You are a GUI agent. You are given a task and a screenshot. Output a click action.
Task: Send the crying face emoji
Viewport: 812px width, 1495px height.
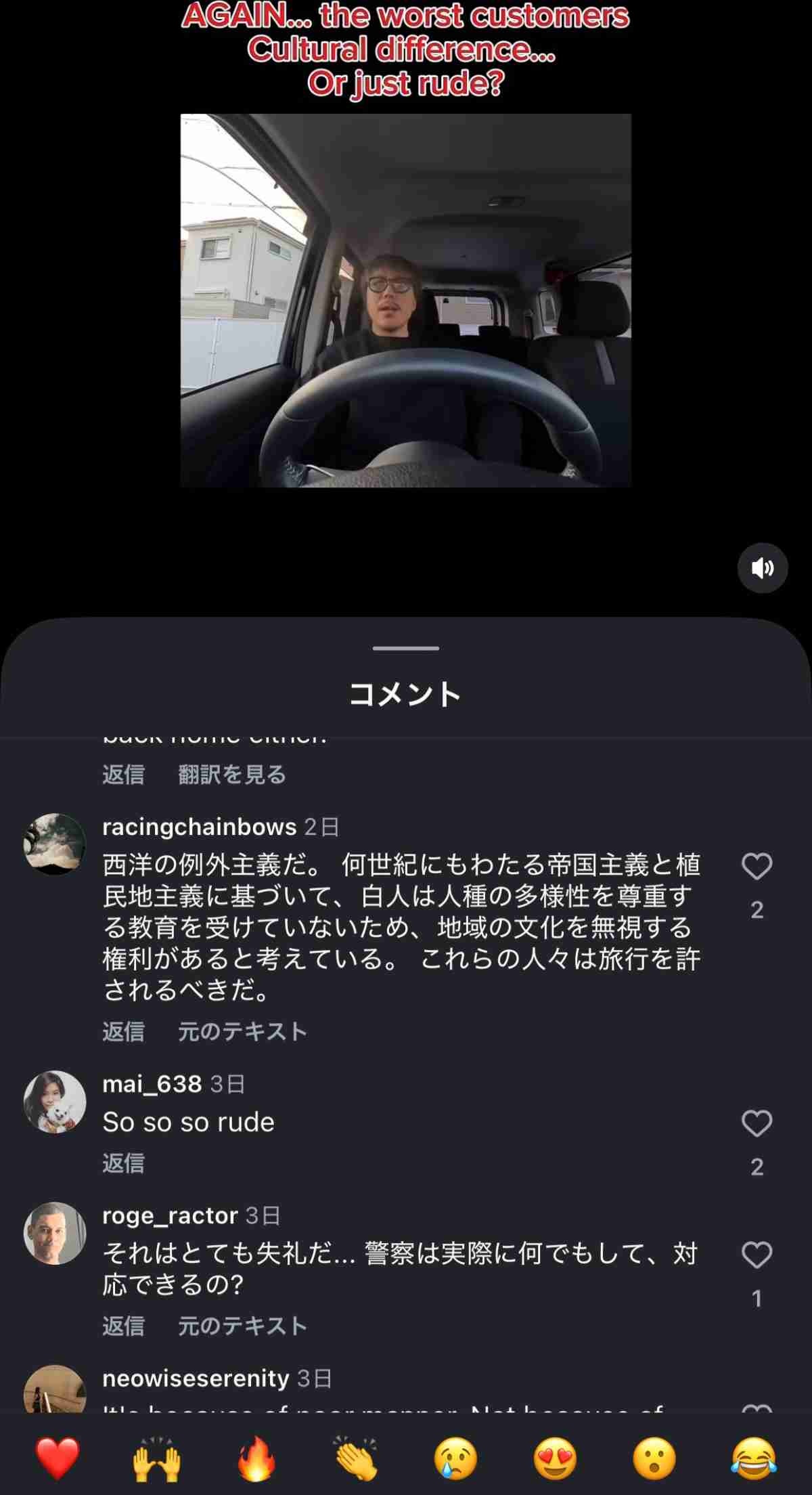455,1458
